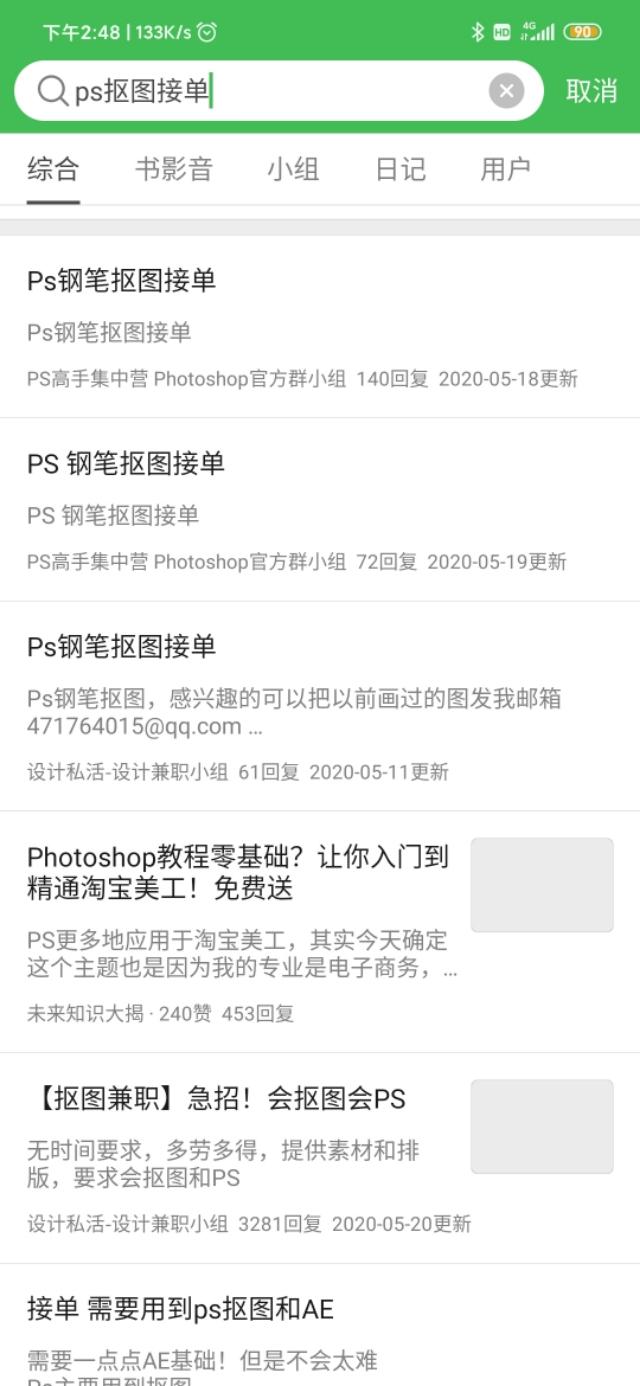This screenshot has height=1386, width=640.
Task: Switch to the 小组 tab
Action: tap(293, 169)
